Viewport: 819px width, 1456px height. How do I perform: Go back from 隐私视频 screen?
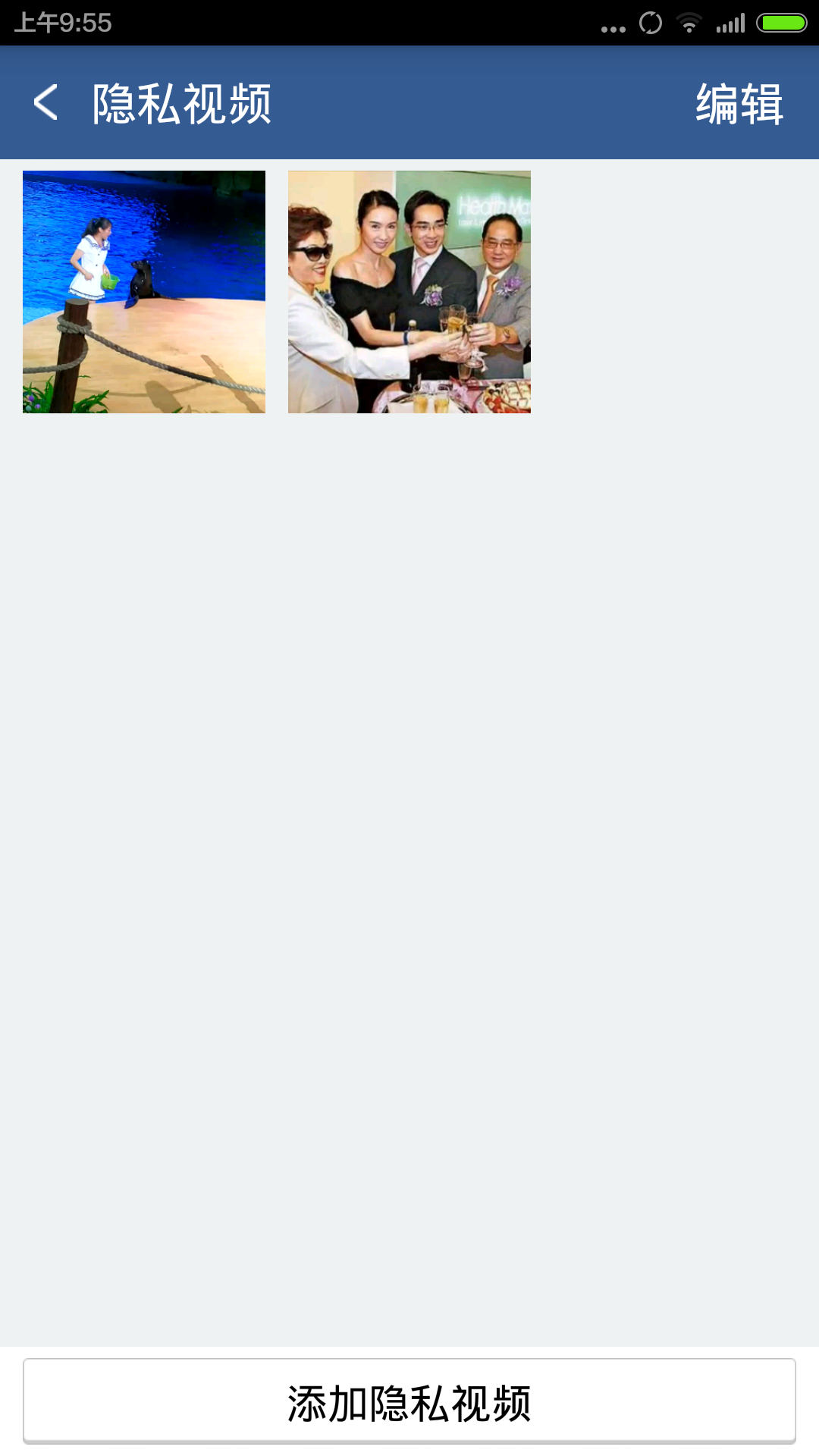(x=45, y=102)
